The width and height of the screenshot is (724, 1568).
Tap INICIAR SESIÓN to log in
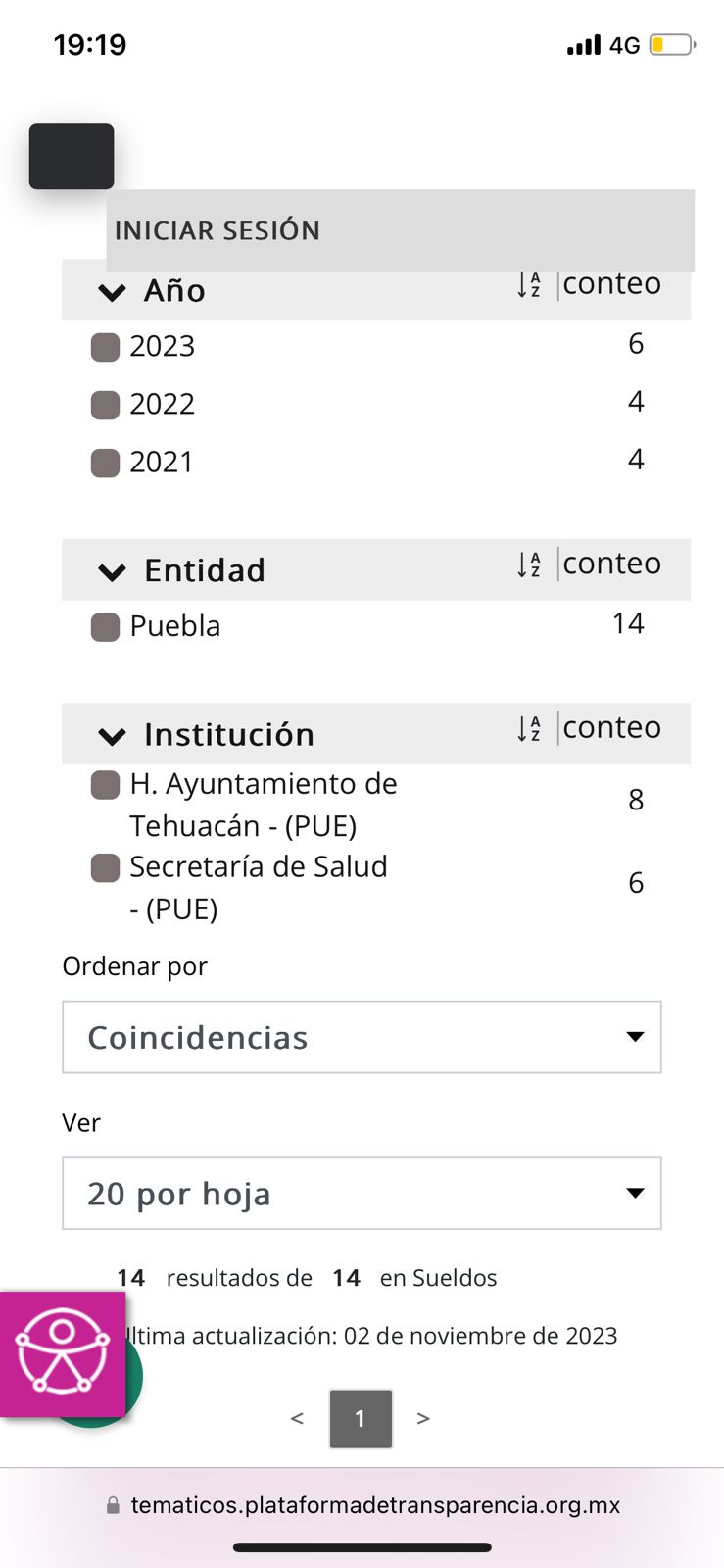pos(217,230)
